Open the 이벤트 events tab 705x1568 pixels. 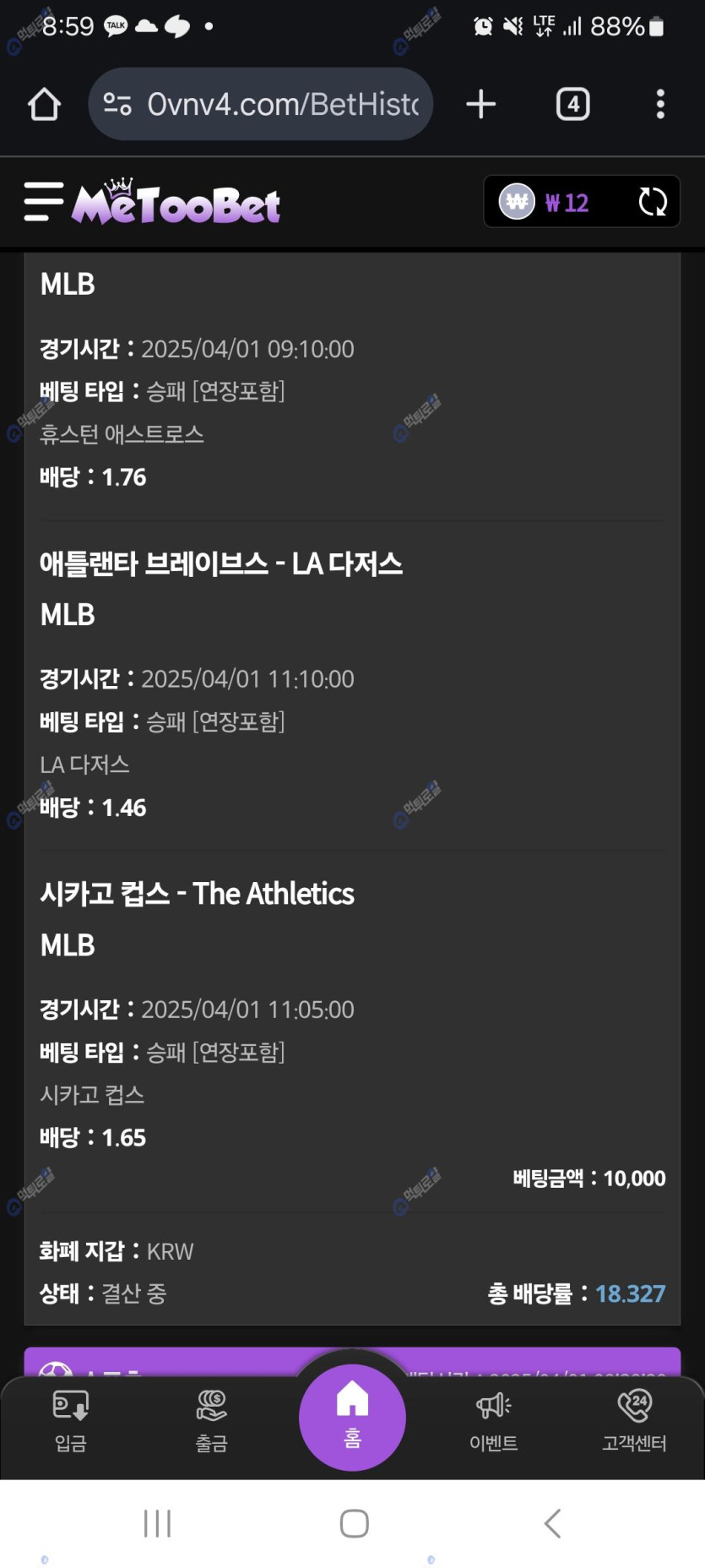coord(494,1421)
